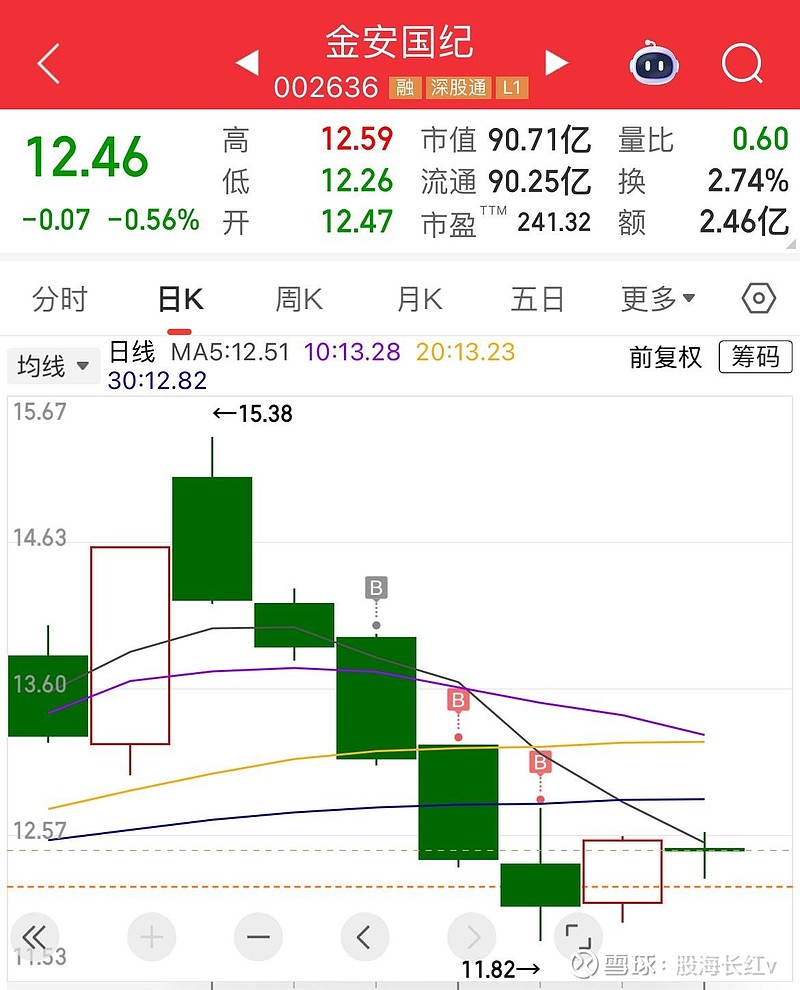This screenshot has height=990, width=800.
Task: Change the 前复权 adjustment mode
Action: pyautogui.click(x=666, y=357)
